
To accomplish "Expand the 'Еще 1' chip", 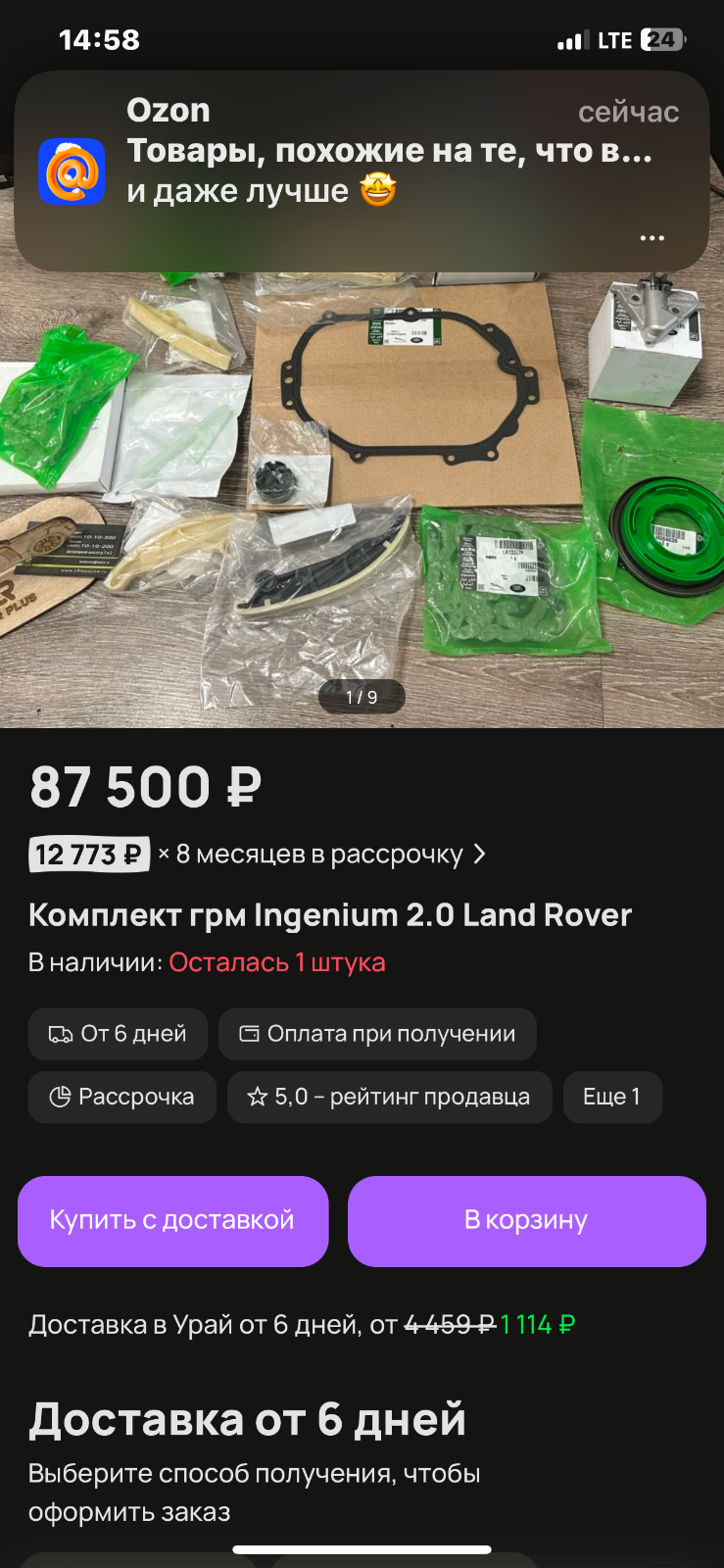I will coord(612,1097).
